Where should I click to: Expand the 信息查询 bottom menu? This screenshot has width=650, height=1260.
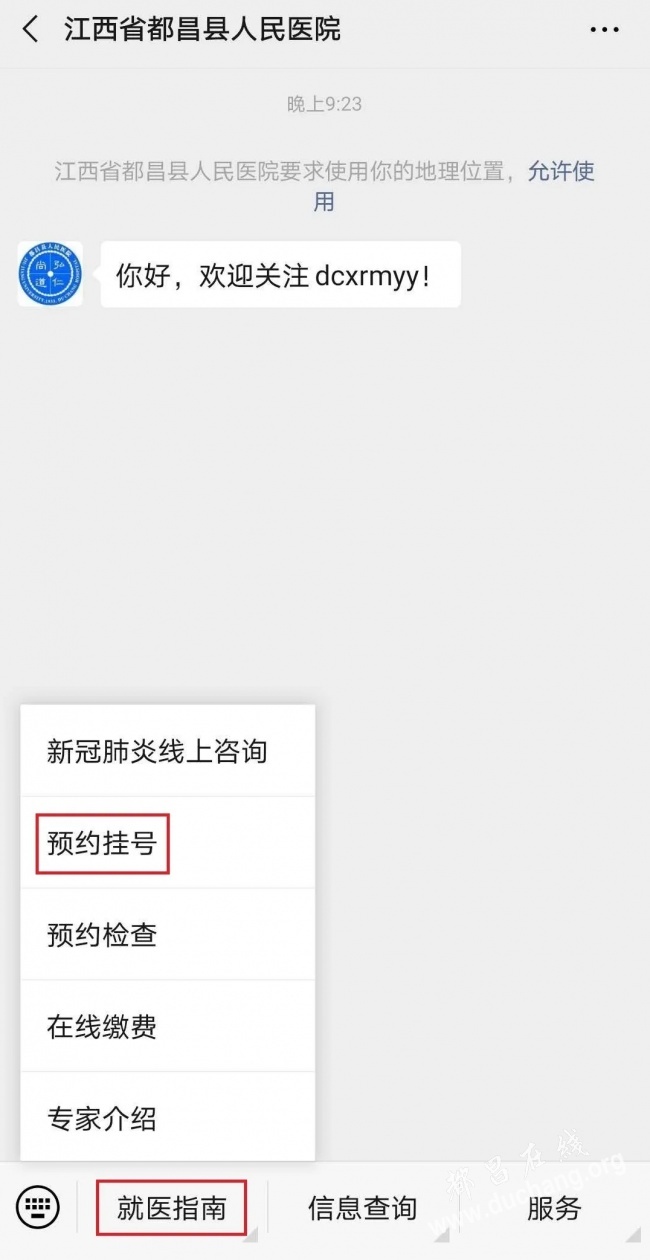(362, 1208)
